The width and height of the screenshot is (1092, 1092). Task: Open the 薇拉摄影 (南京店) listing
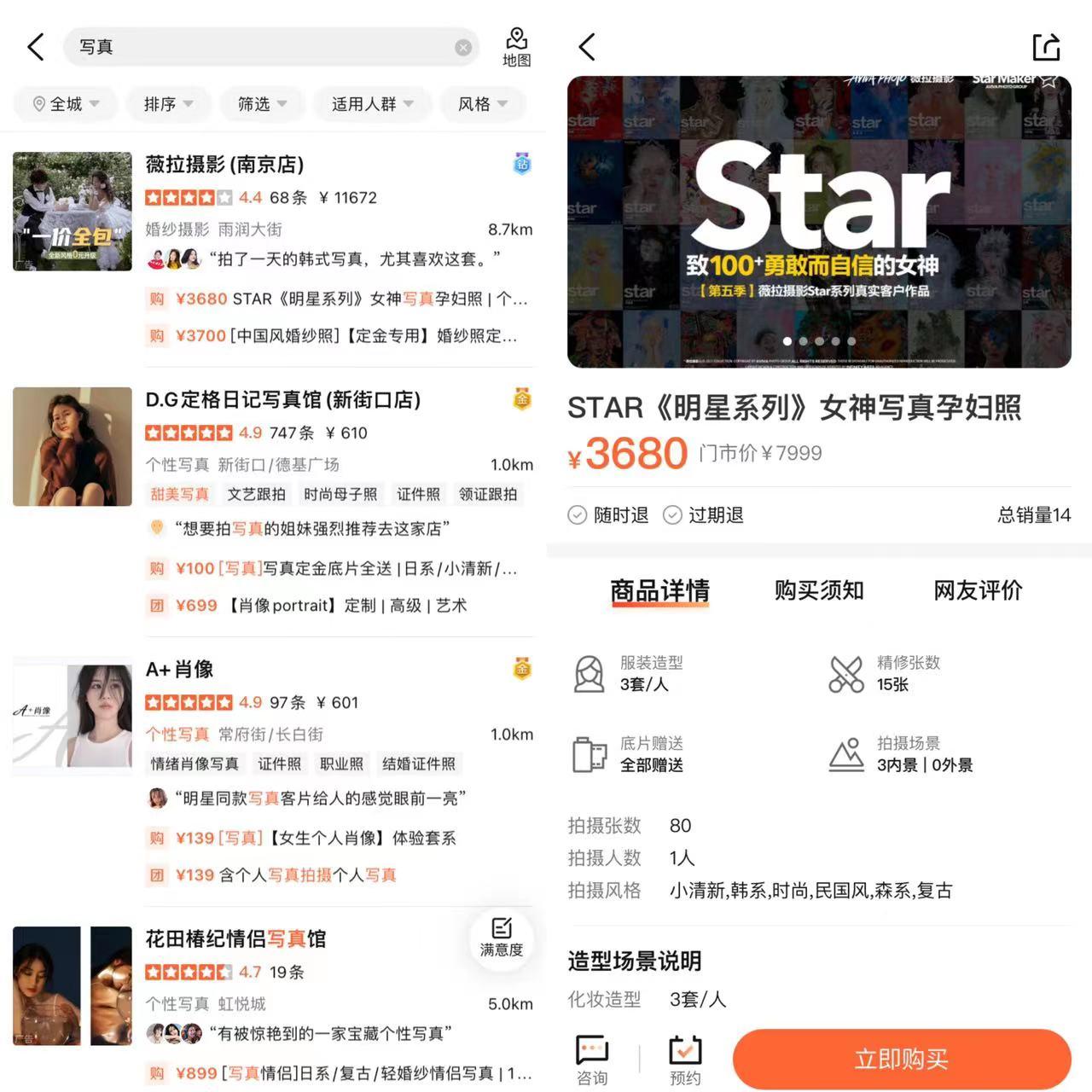[224, 164]
